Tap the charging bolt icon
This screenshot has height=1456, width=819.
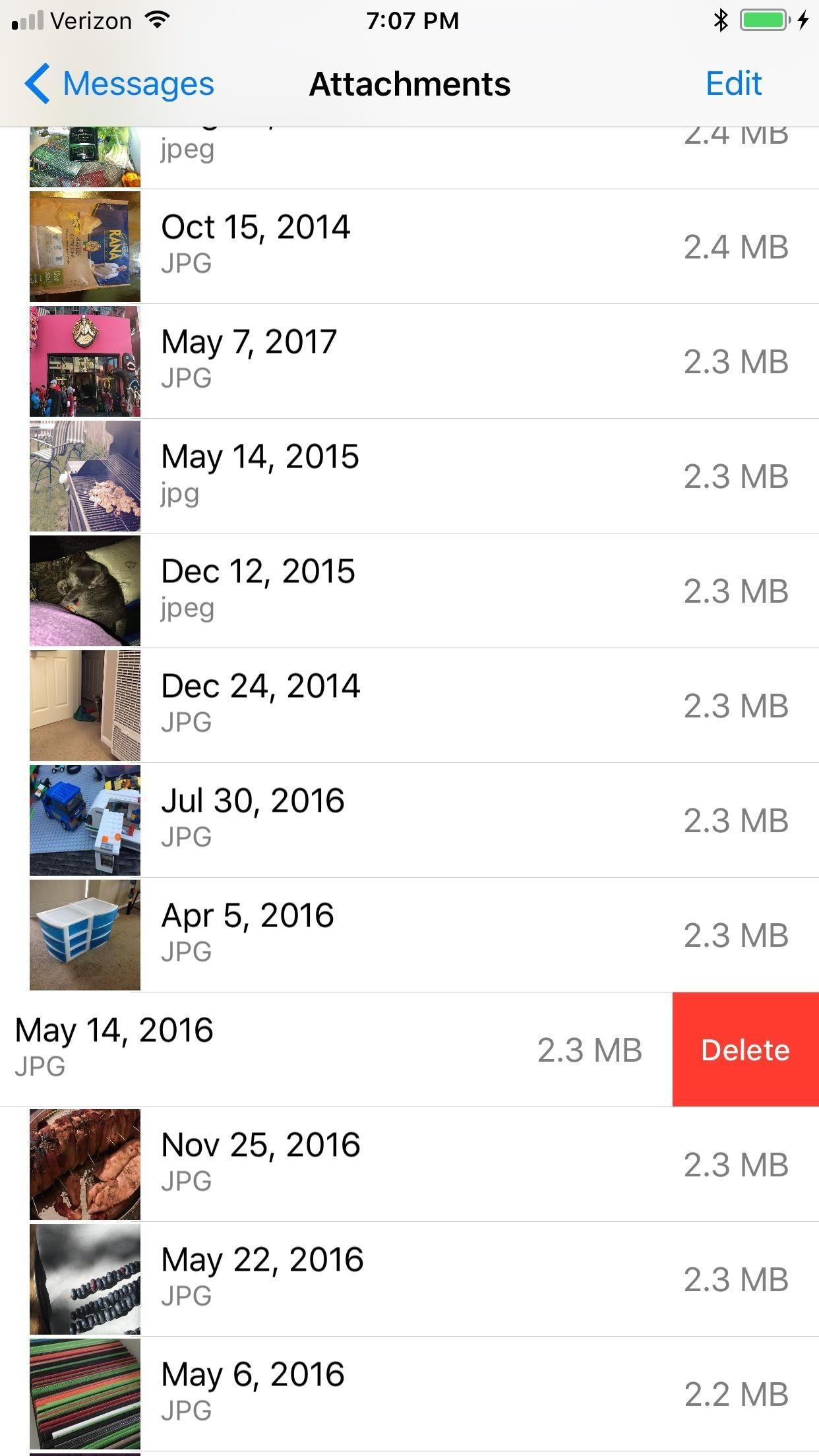point(803,20)
